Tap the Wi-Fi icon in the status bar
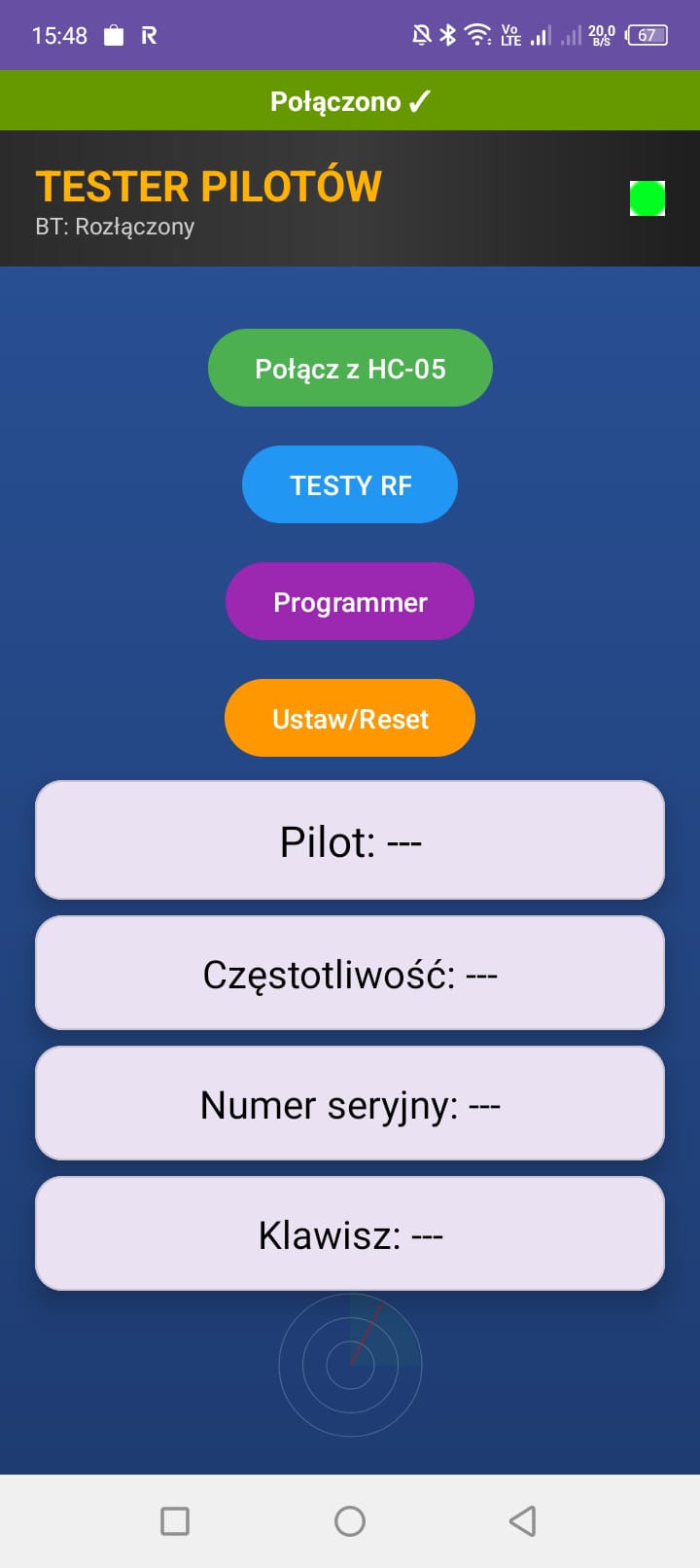 [x=476, y=35]
